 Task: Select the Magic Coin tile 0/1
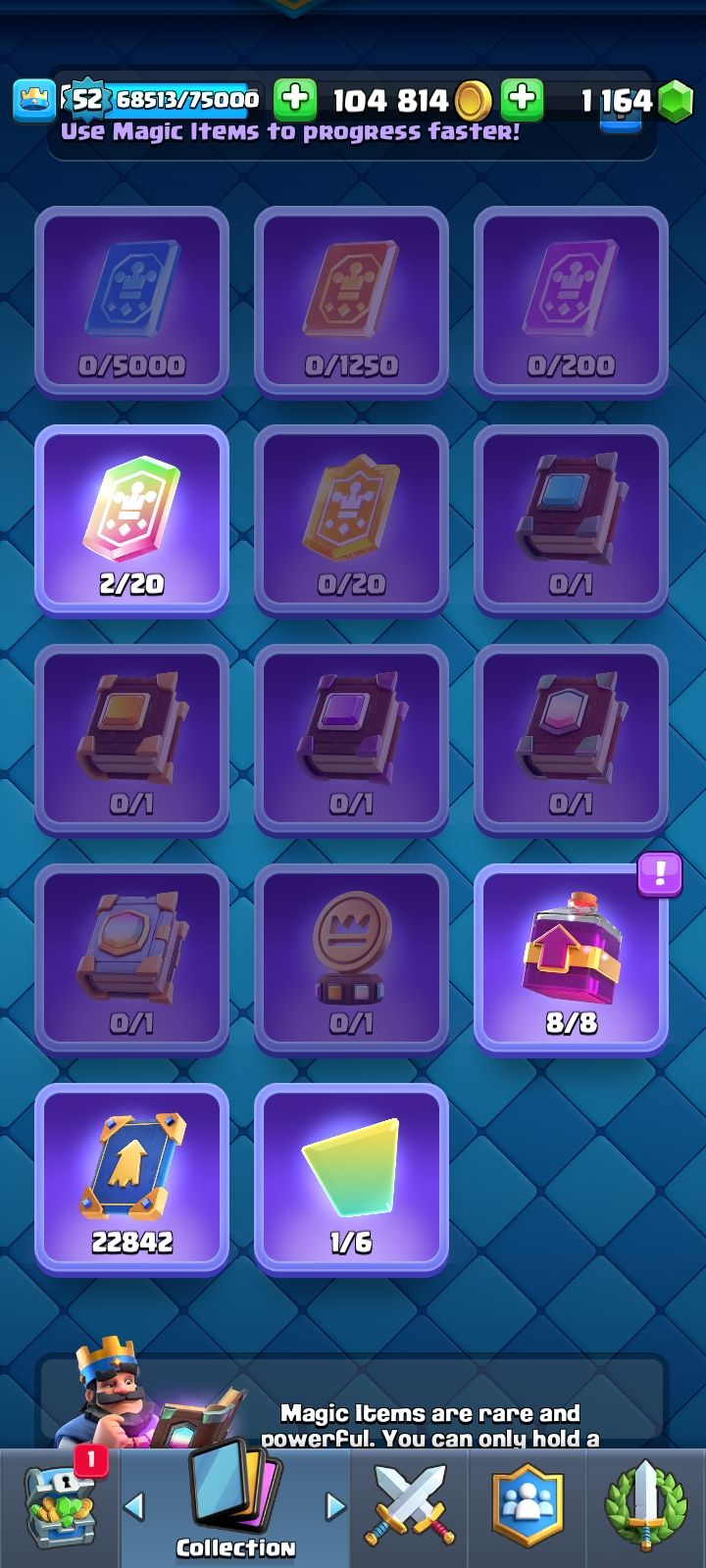click(351, 959)
